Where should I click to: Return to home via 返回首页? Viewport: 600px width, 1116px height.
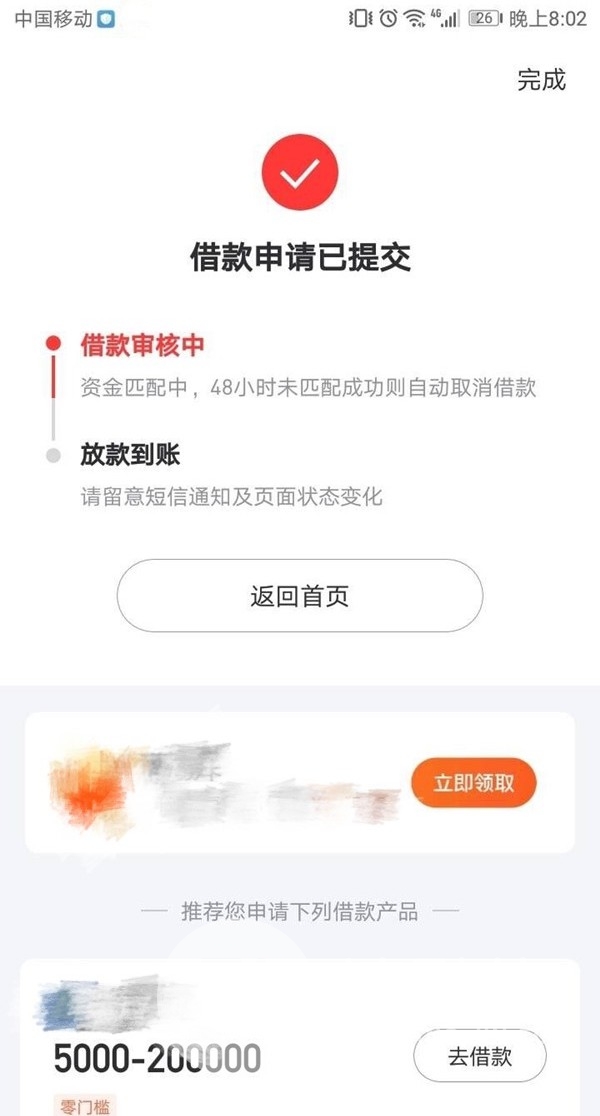(x=300, y=596)
